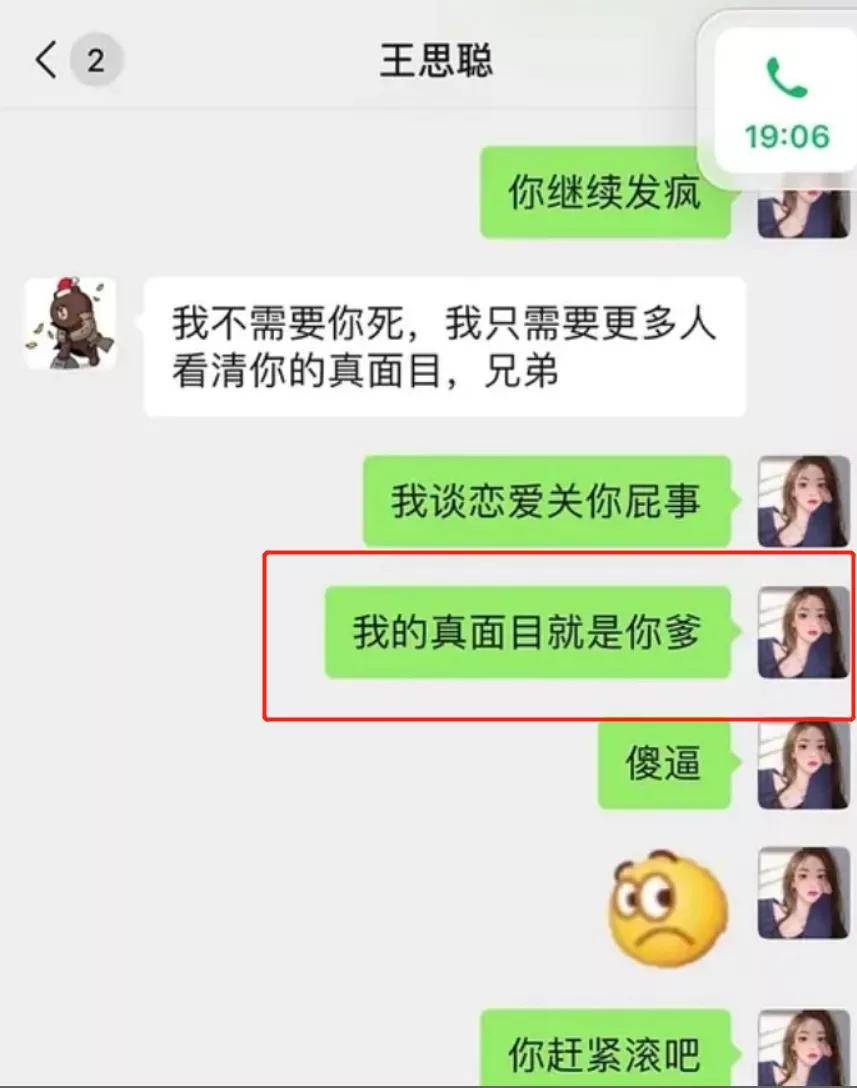Go back to the chat list
The width and height of the screenshot is (857, 1088).
tap(46, 61)
